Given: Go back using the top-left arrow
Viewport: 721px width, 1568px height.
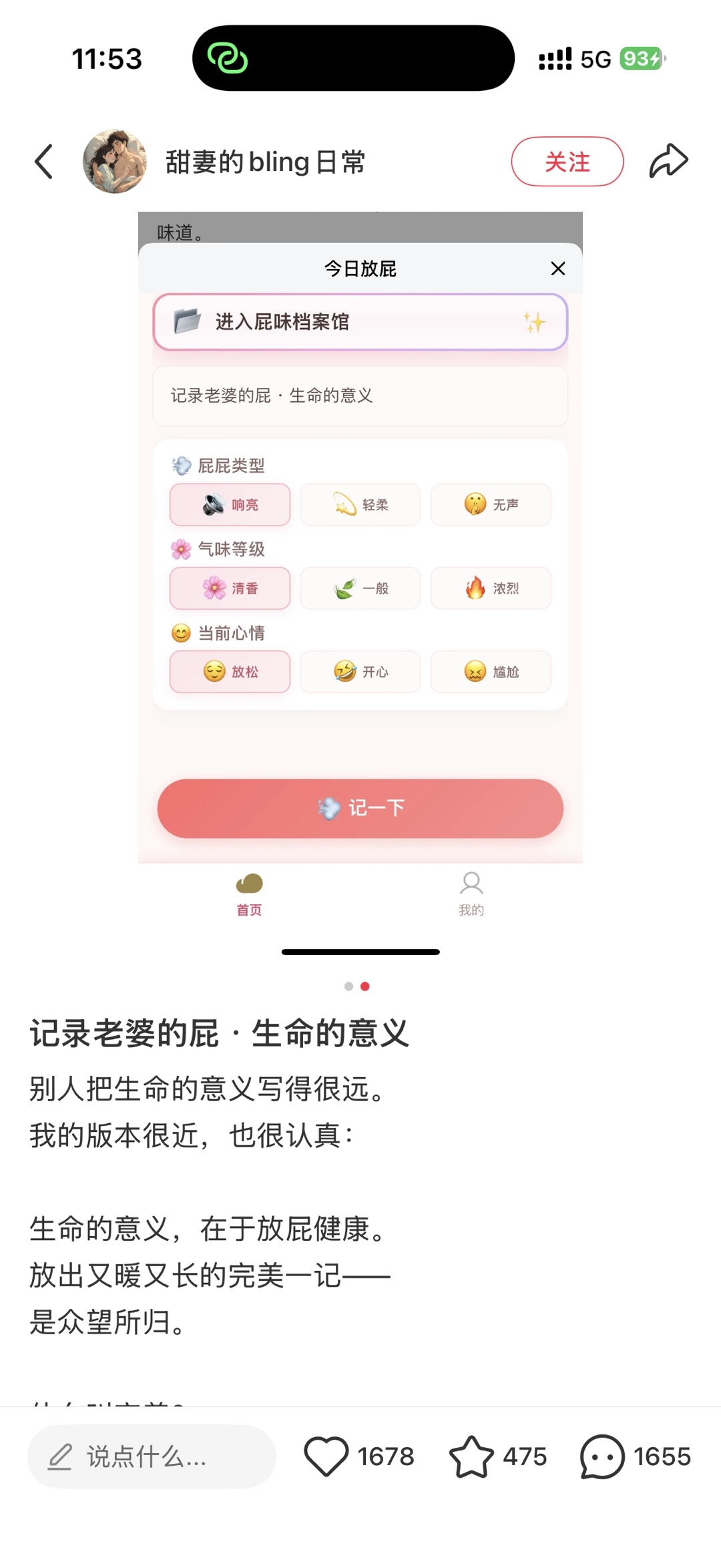Looking at the screenshot, I should pyautogui.click(x=44, y=162).
